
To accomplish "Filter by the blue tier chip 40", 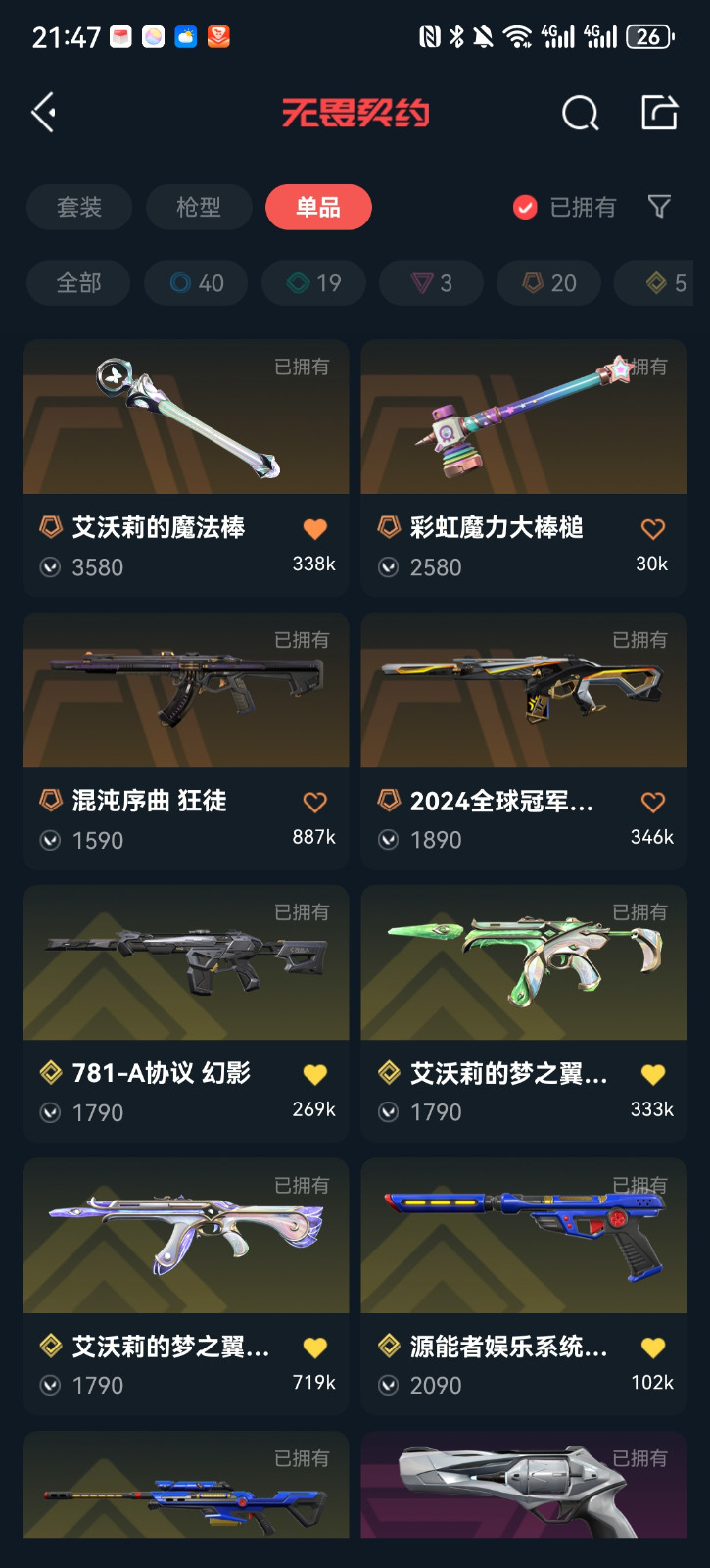I will point(197,283).
